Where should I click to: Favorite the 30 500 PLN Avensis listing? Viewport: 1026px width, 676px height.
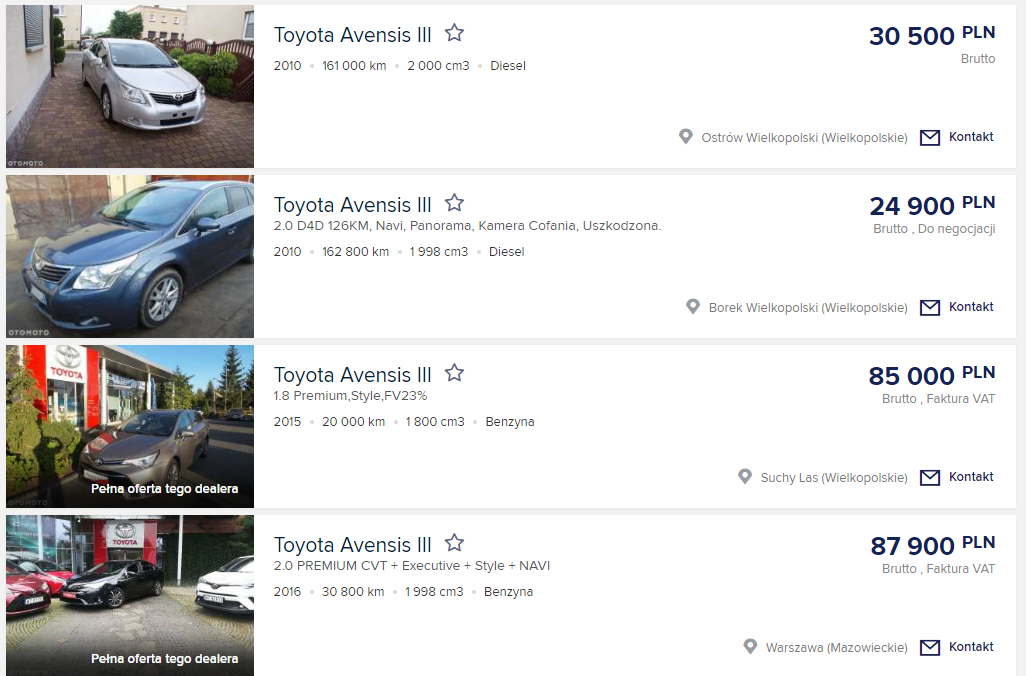click(454, 33)
